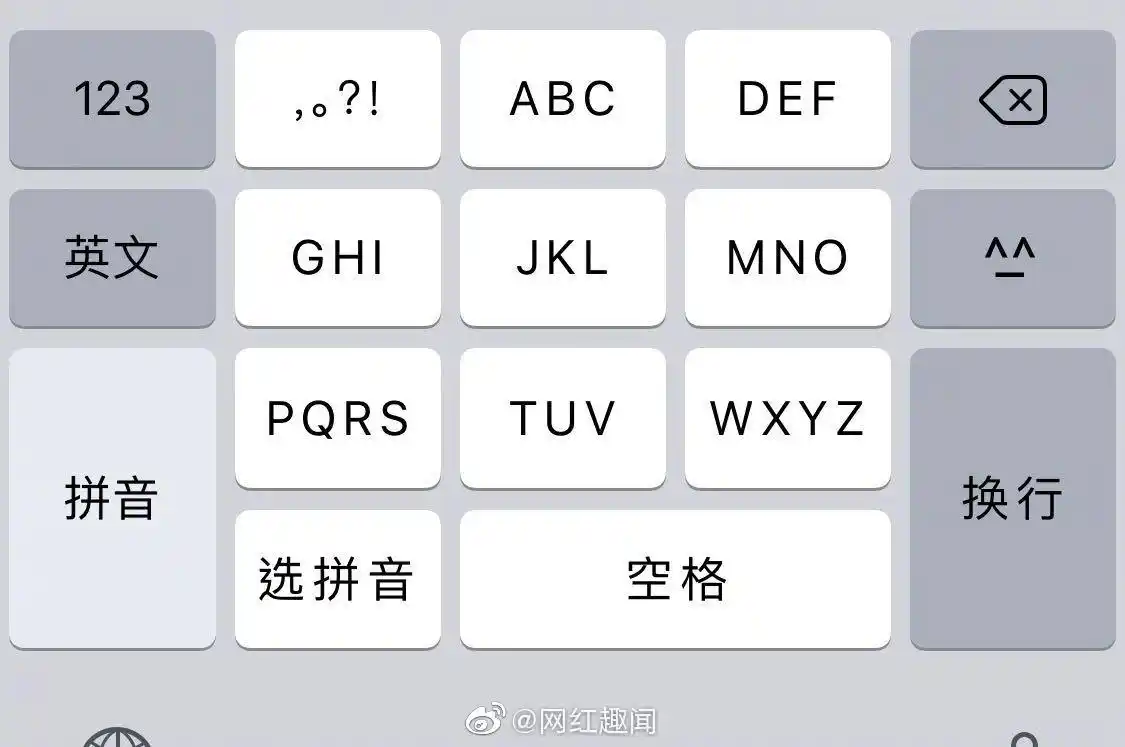Tap the TUV key
This screenshot has width=1125, height=747.
[563, 418]
